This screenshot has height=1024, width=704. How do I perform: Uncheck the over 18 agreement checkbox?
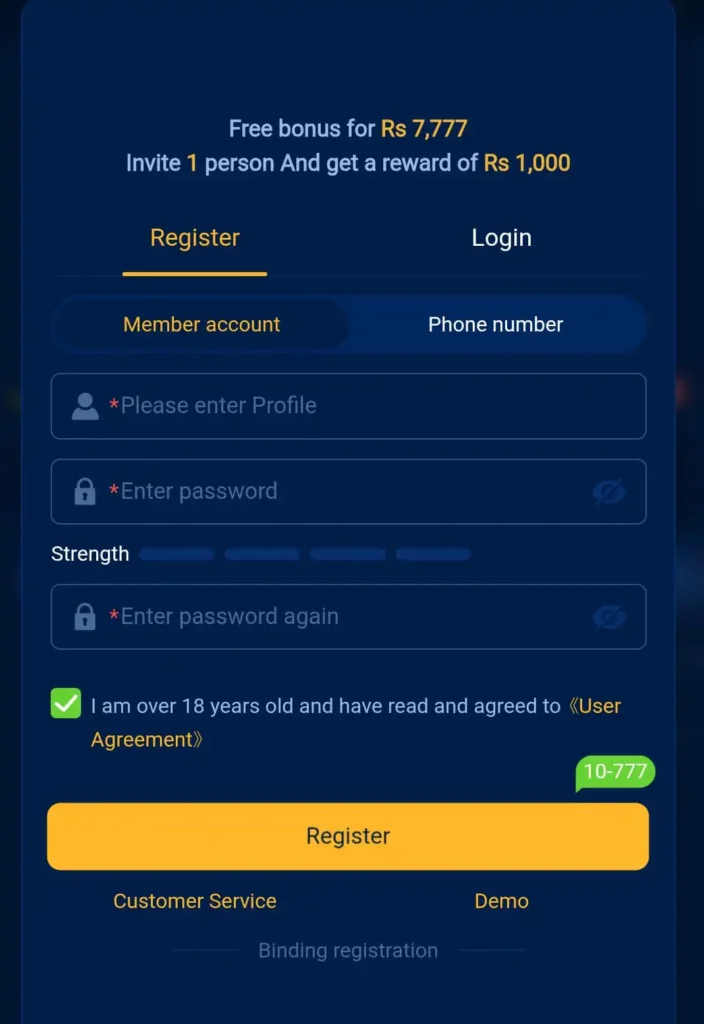click(66, 704)
